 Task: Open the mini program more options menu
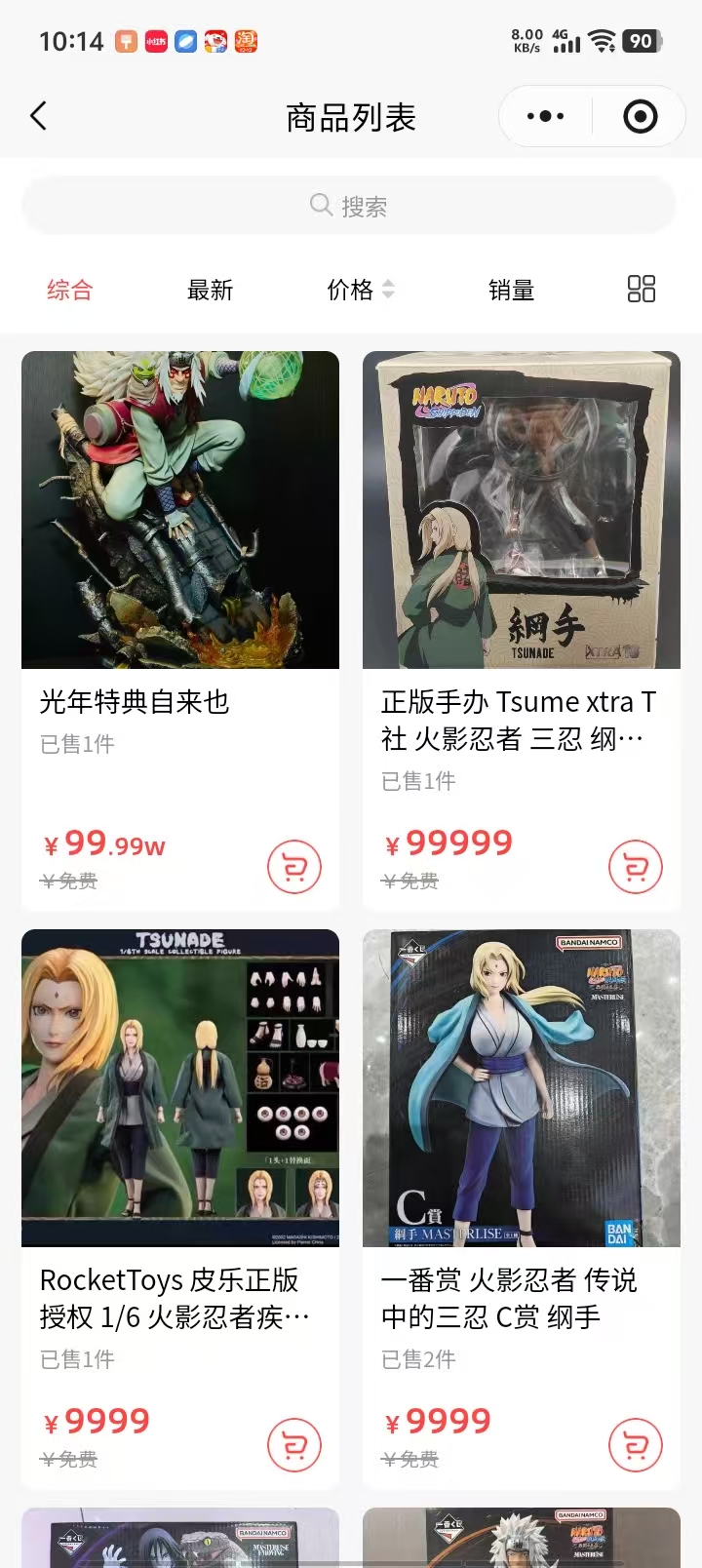[545, 117]
